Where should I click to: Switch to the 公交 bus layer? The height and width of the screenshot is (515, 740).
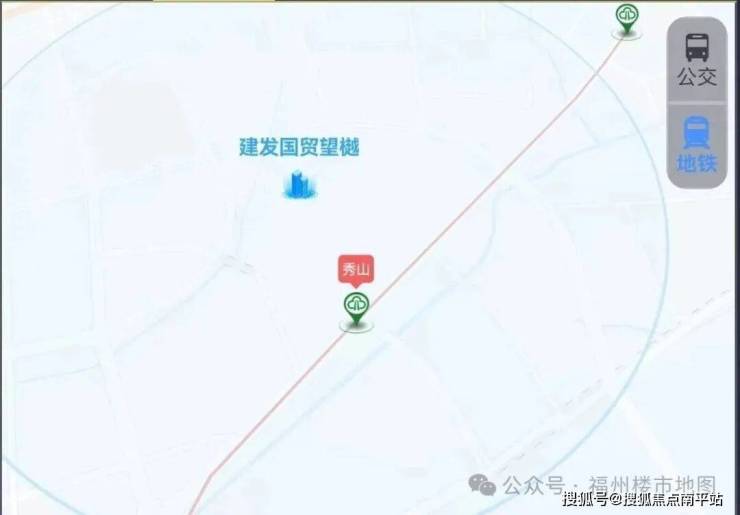pos(697,58)
